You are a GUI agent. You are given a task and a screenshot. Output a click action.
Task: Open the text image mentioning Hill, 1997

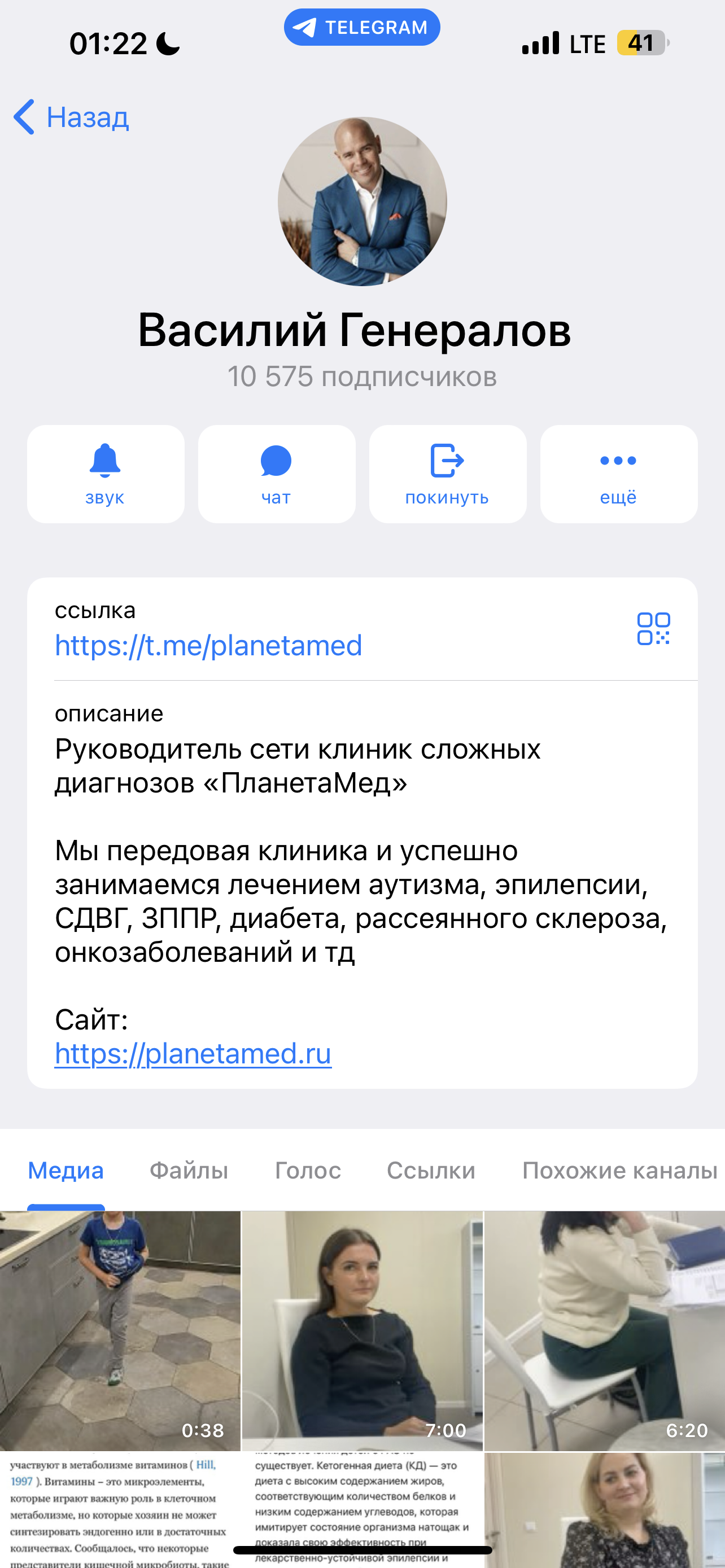point(120,1509)
